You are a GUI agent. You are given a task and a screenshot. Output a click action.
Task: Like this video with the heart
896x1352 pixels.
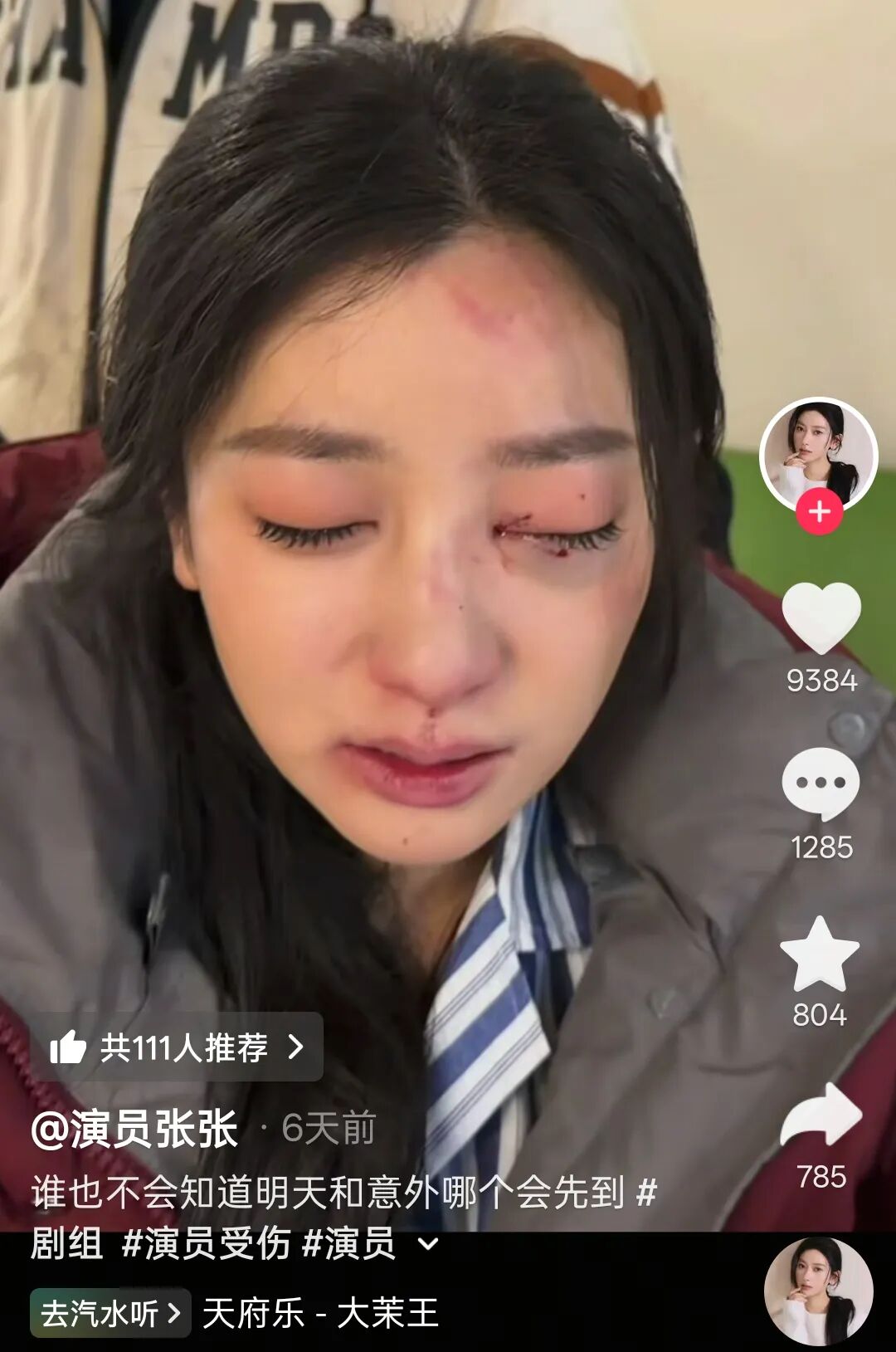(x=821, y=617)
